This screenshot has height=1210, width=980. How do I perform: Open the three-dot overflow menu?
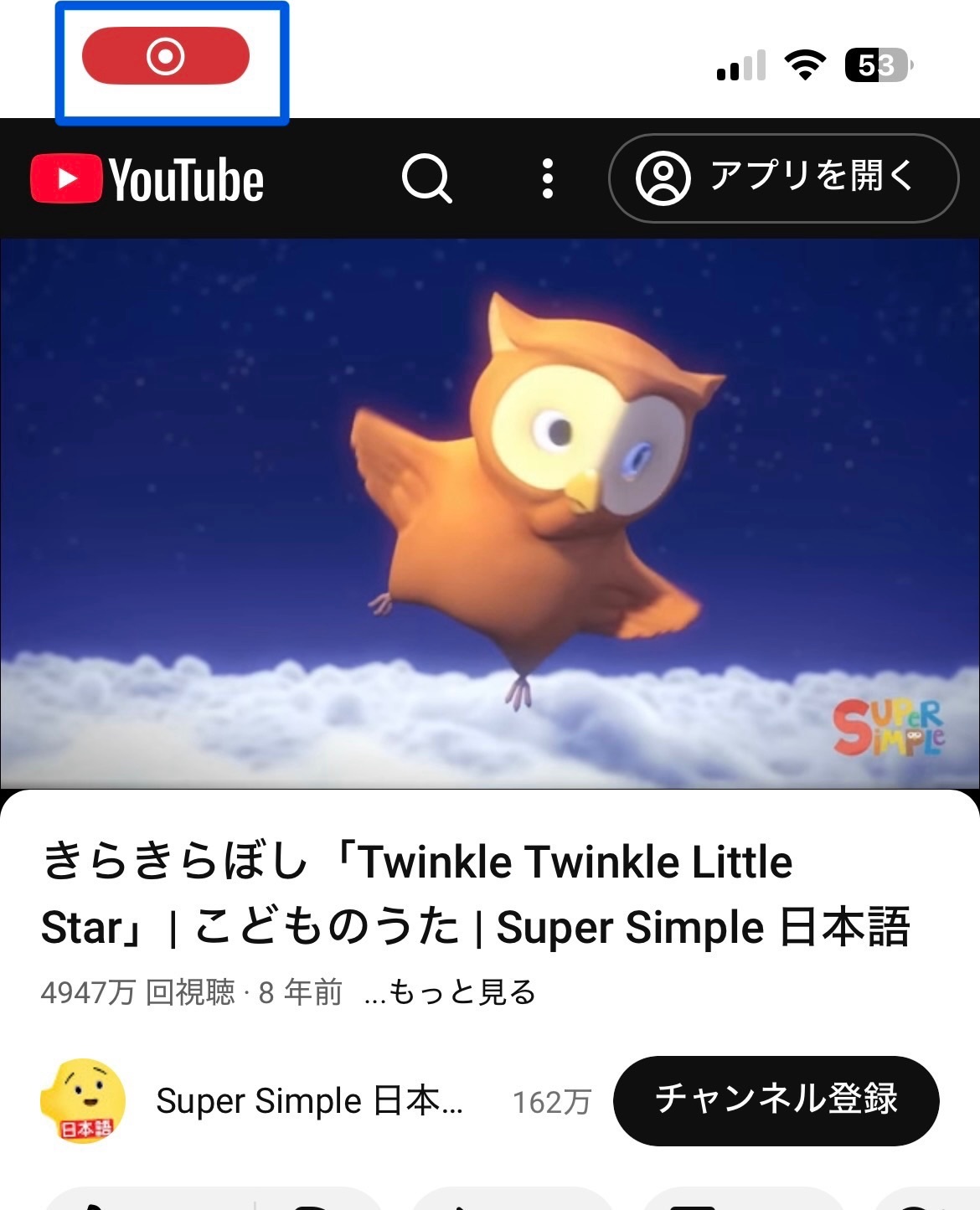[x=547, y=178]
